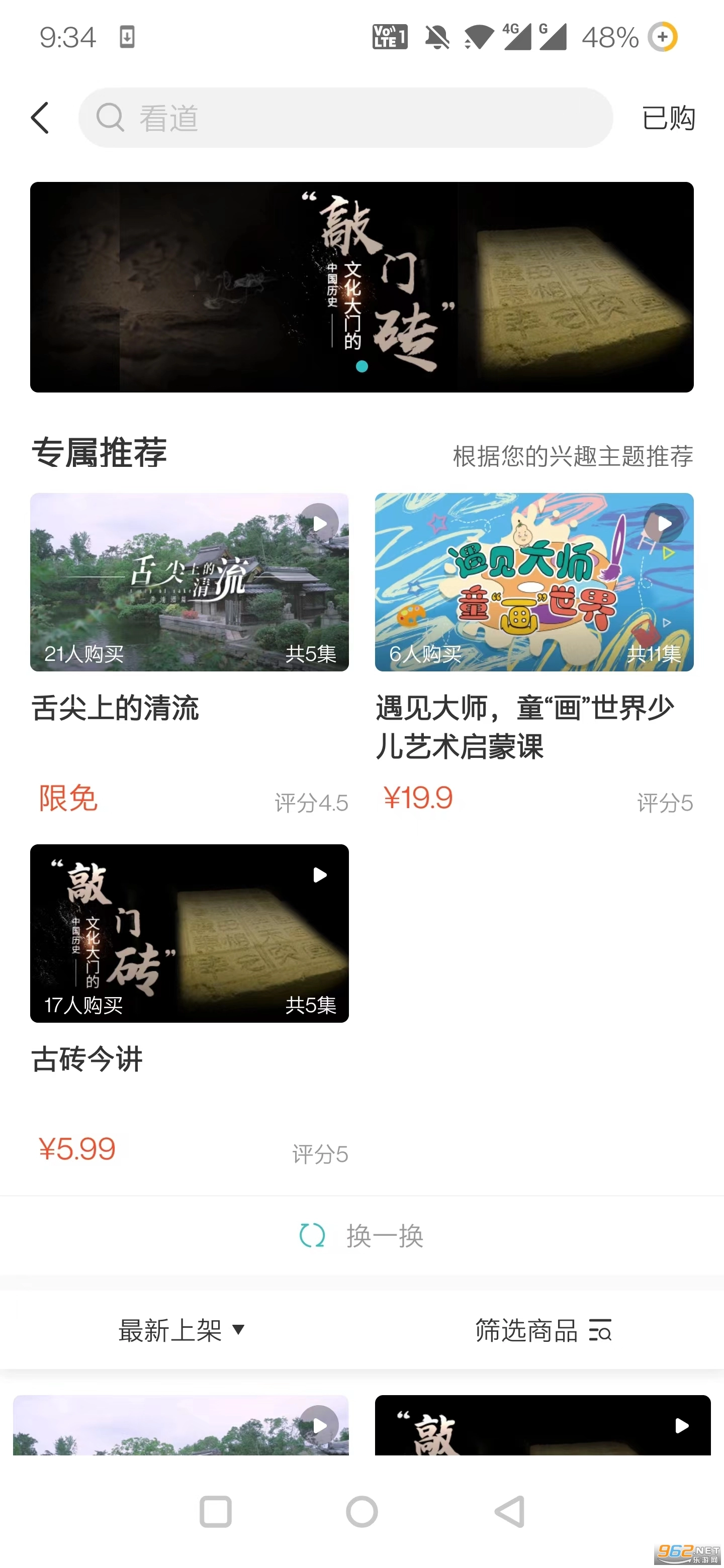Click the filter icon next to 筛选商品
This screenshot has width=724, height=1568.
599,1331
